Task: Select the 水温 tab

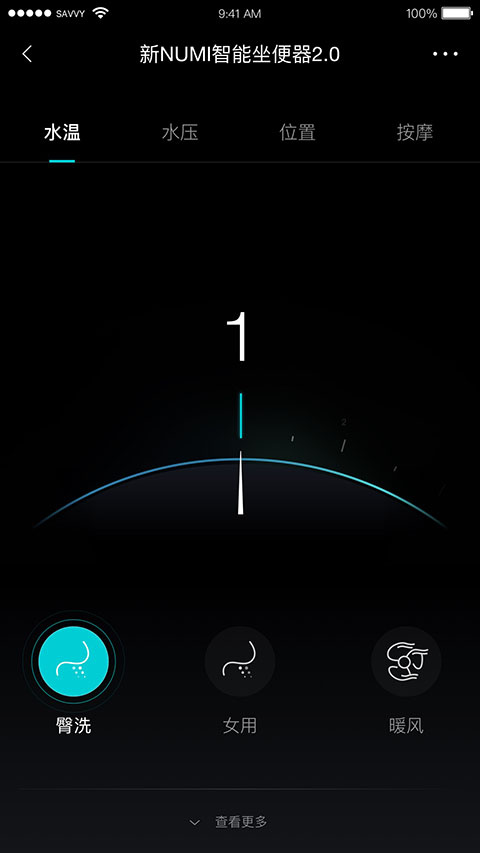Action: point(62,133)
